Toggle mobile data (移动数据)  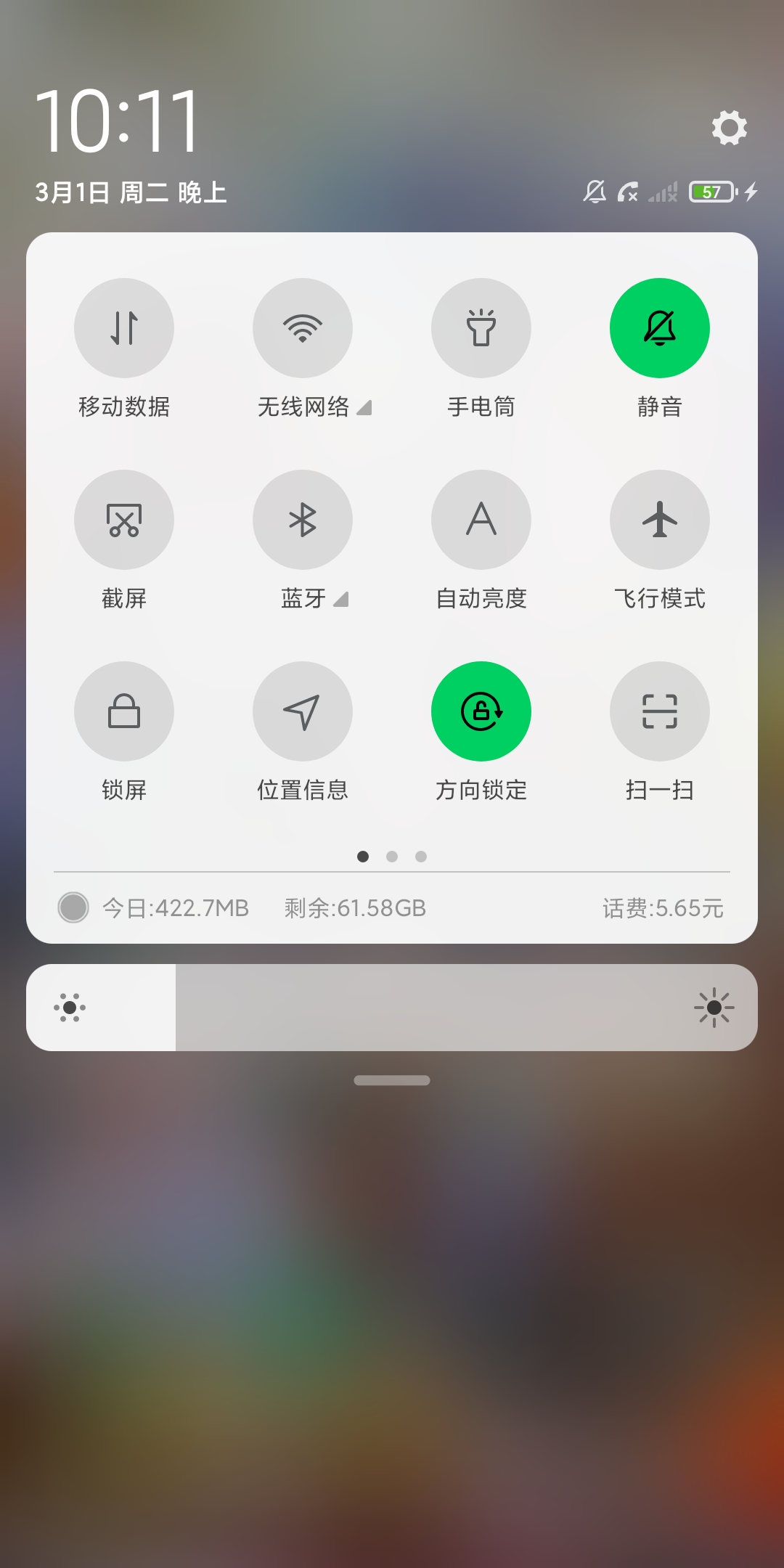tap(124, 328)
